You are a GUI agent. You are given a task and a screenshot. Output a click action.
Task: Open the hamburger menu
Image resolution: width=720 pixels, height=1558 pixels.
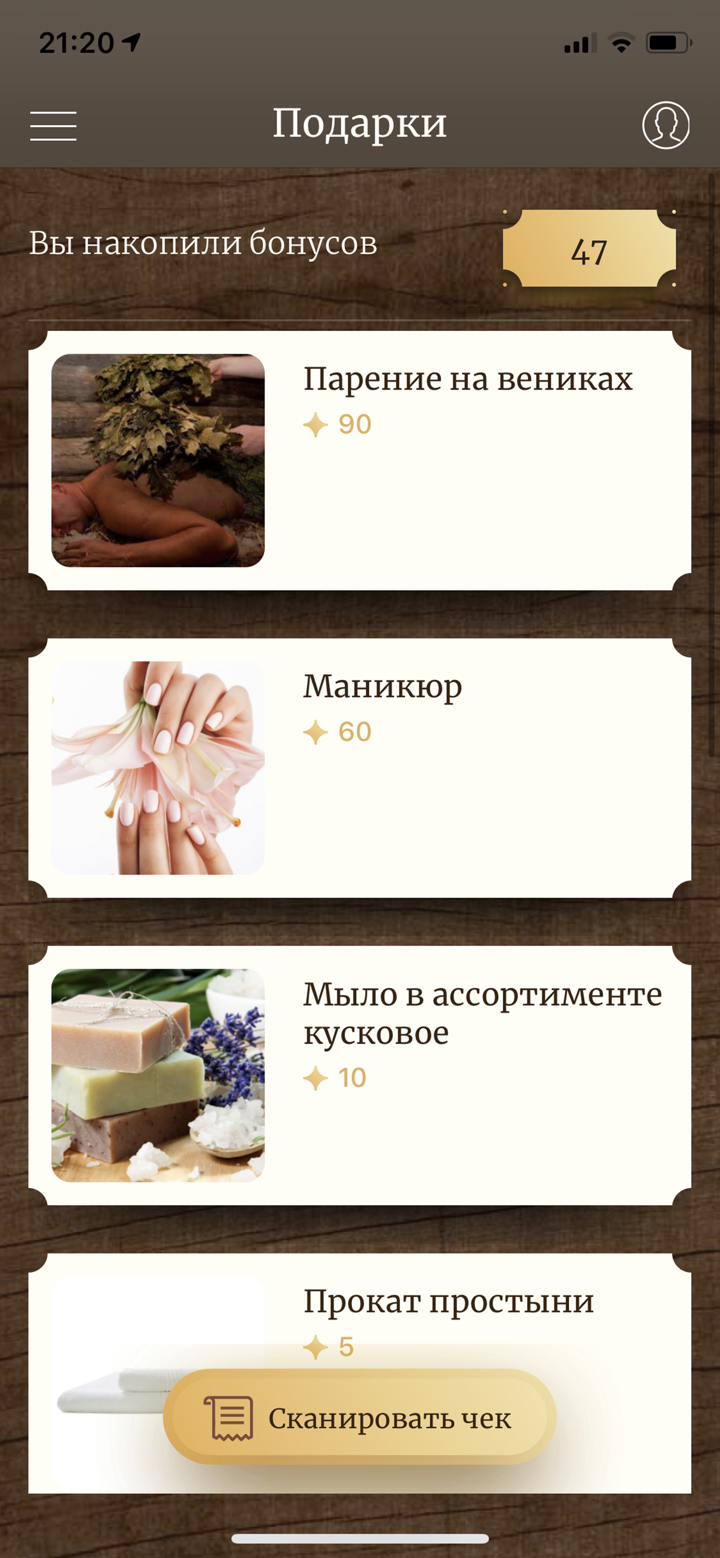point(53,125)
